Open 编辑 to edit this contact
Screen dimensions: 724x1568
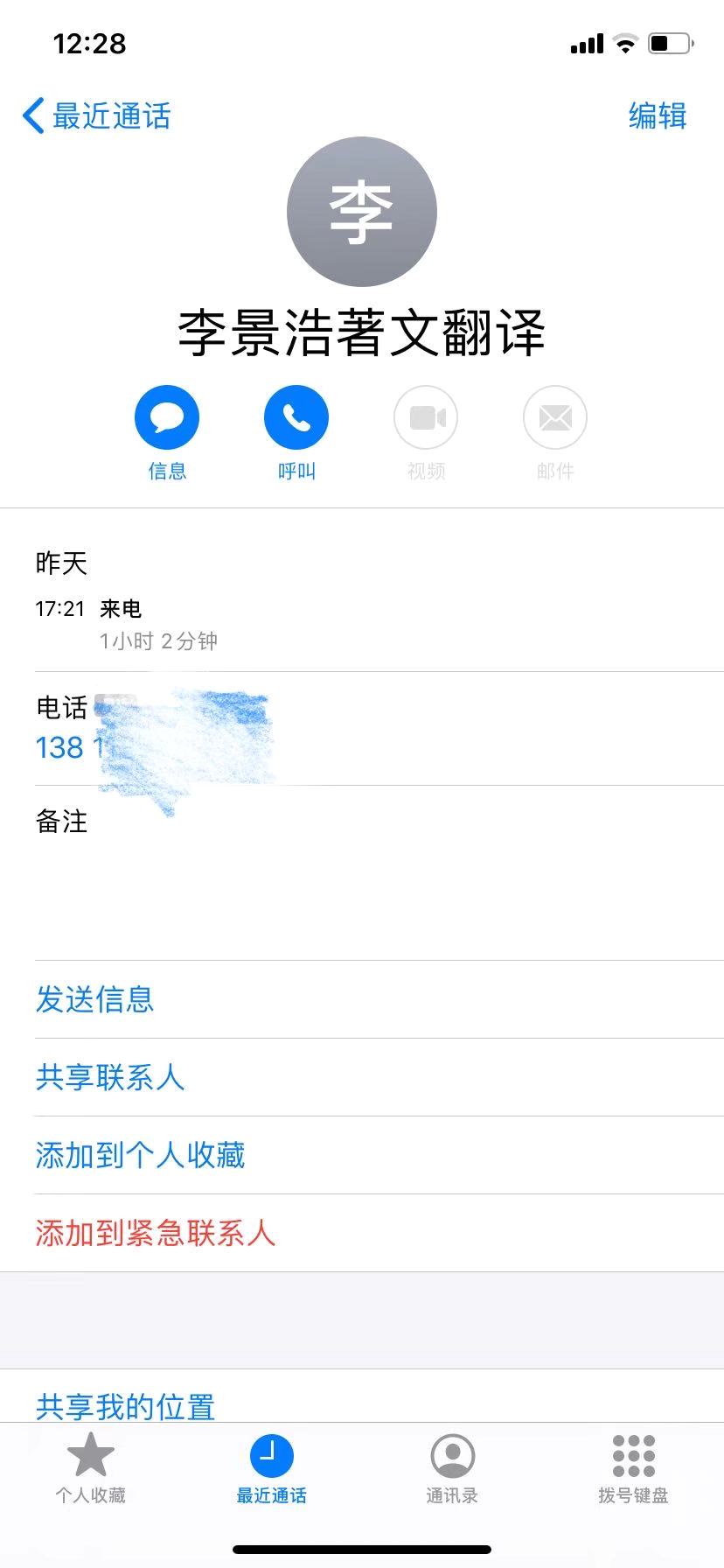[657, 115]
